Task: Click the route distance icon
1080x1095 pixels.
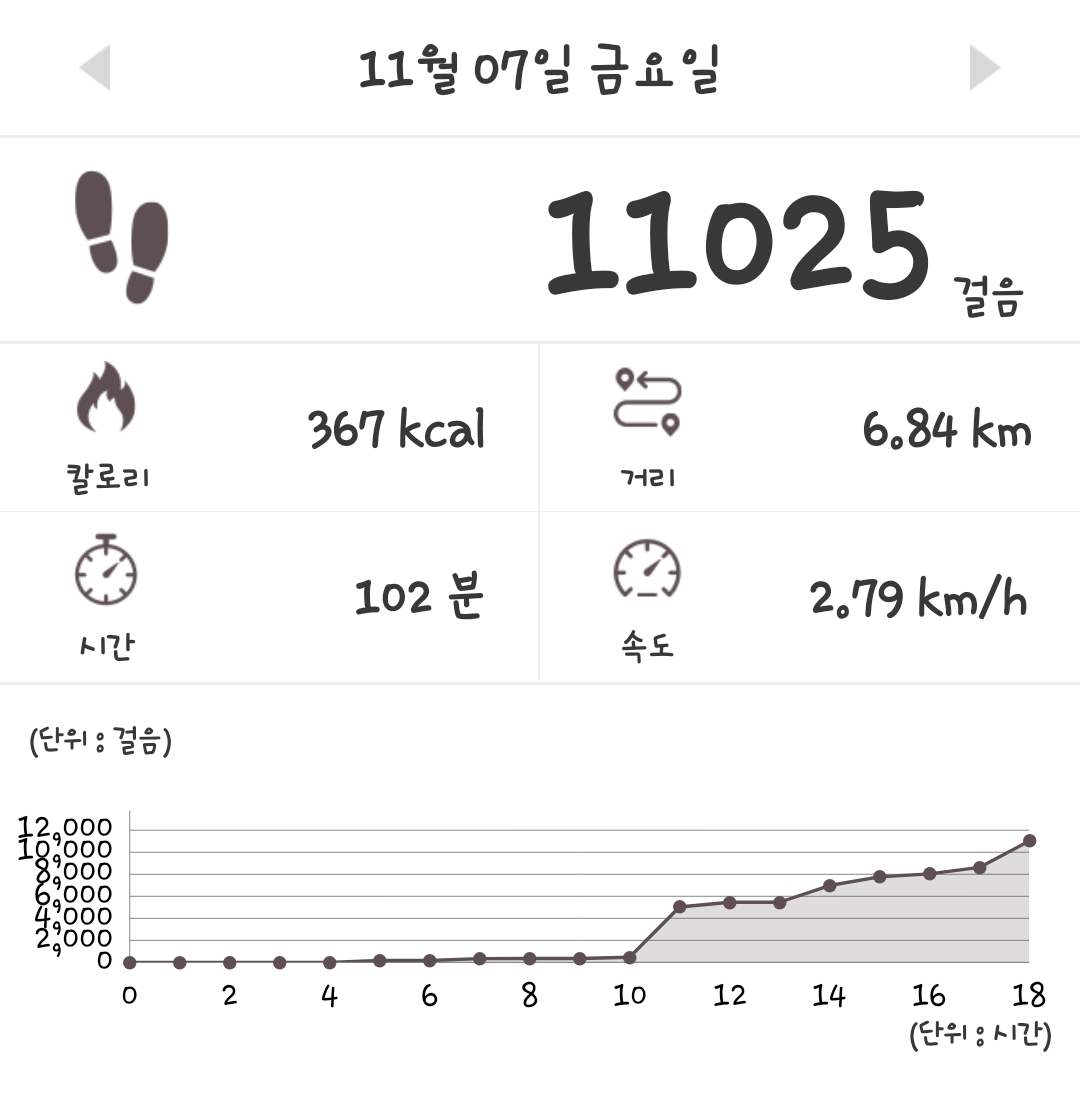Action: point(648,400)
